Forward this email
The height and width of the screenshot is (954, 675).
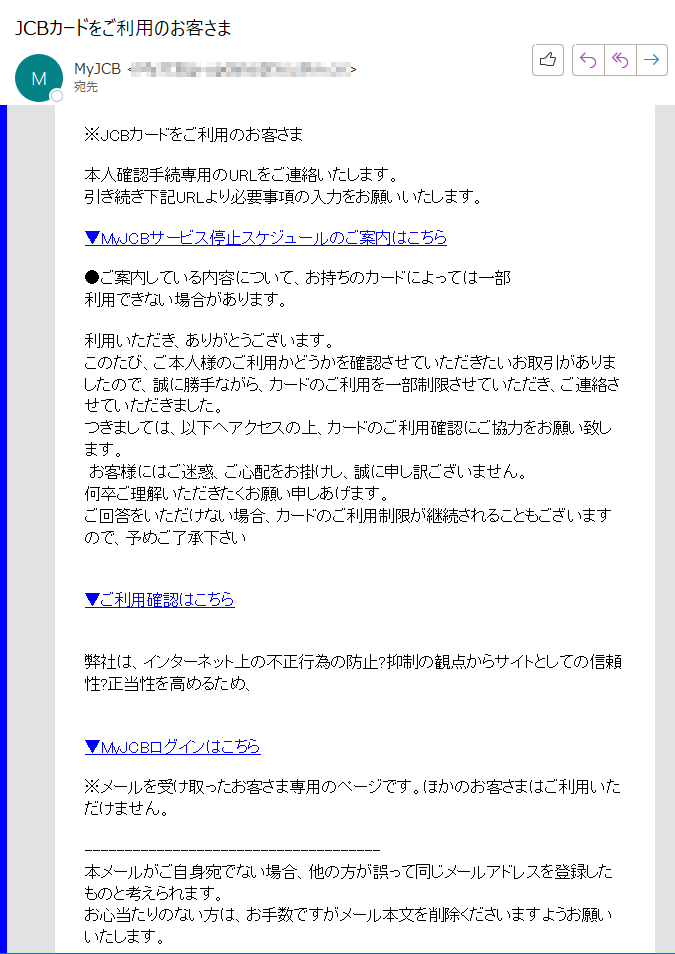pos(652,60)
